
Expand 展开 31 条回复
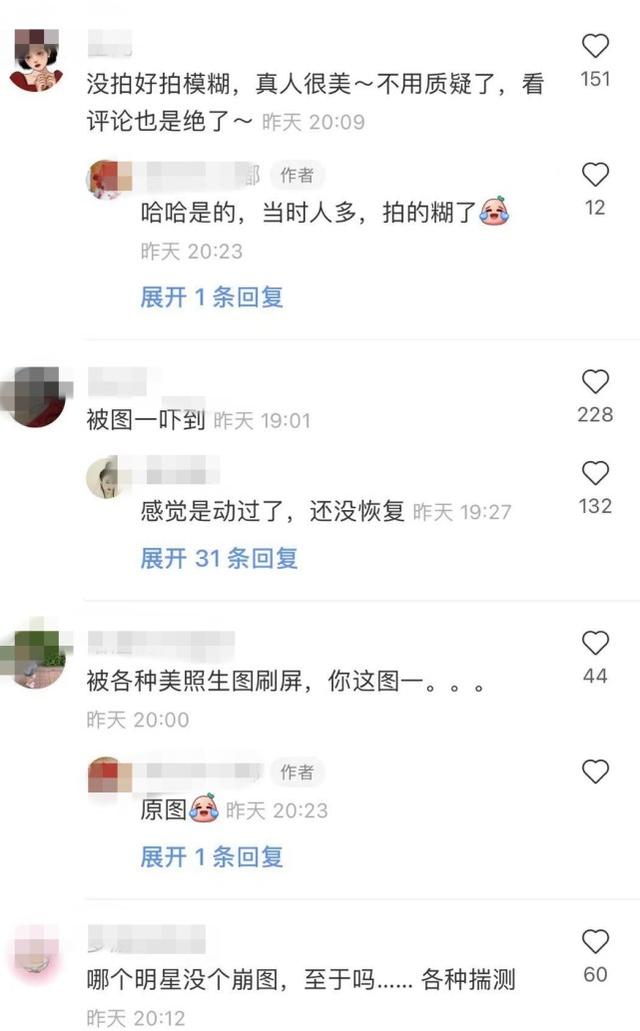[219, 558]
